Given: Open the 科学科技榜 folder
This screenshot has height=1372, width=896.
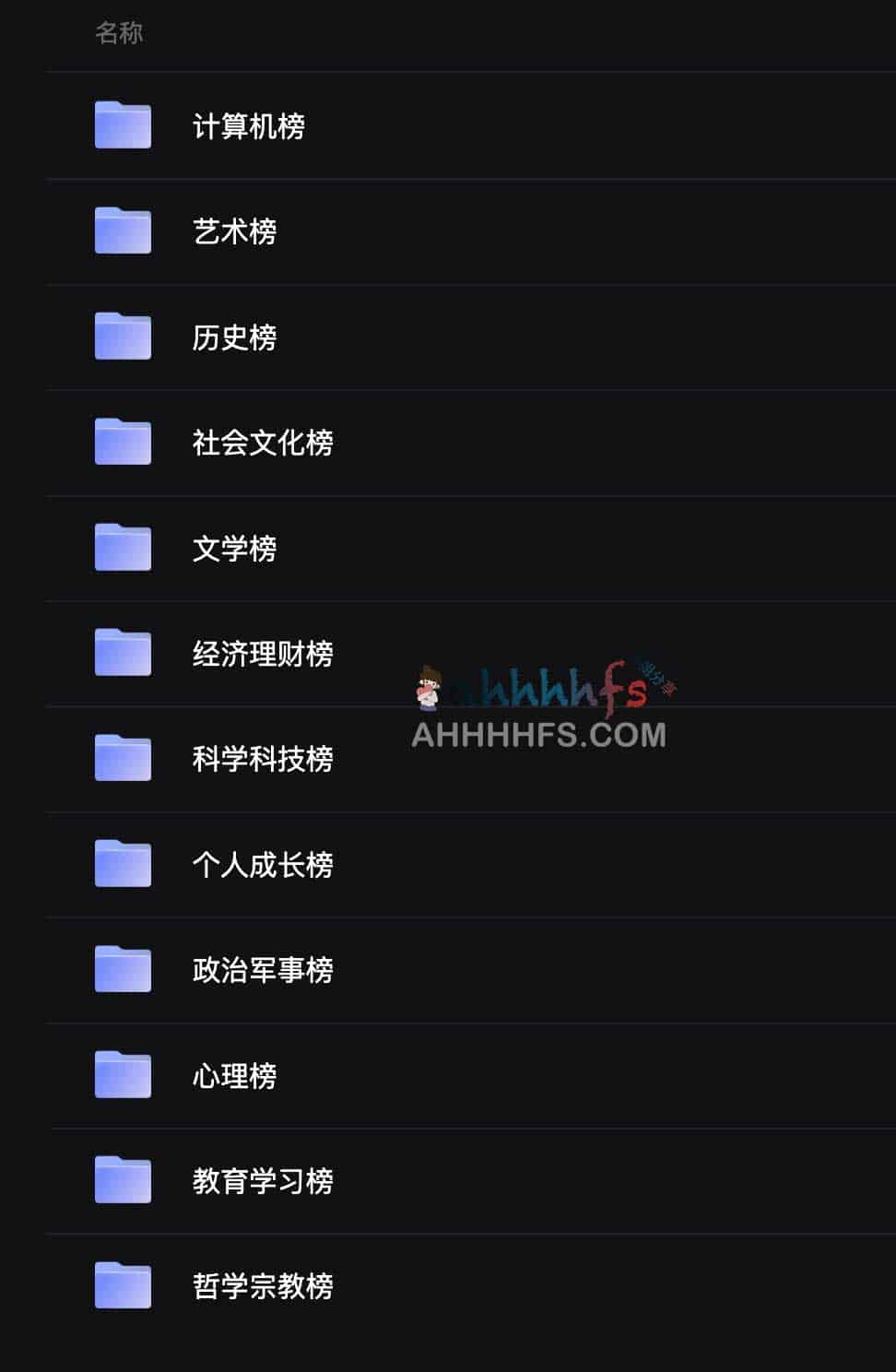Looking at the screenshot, I should pos(263,759).
